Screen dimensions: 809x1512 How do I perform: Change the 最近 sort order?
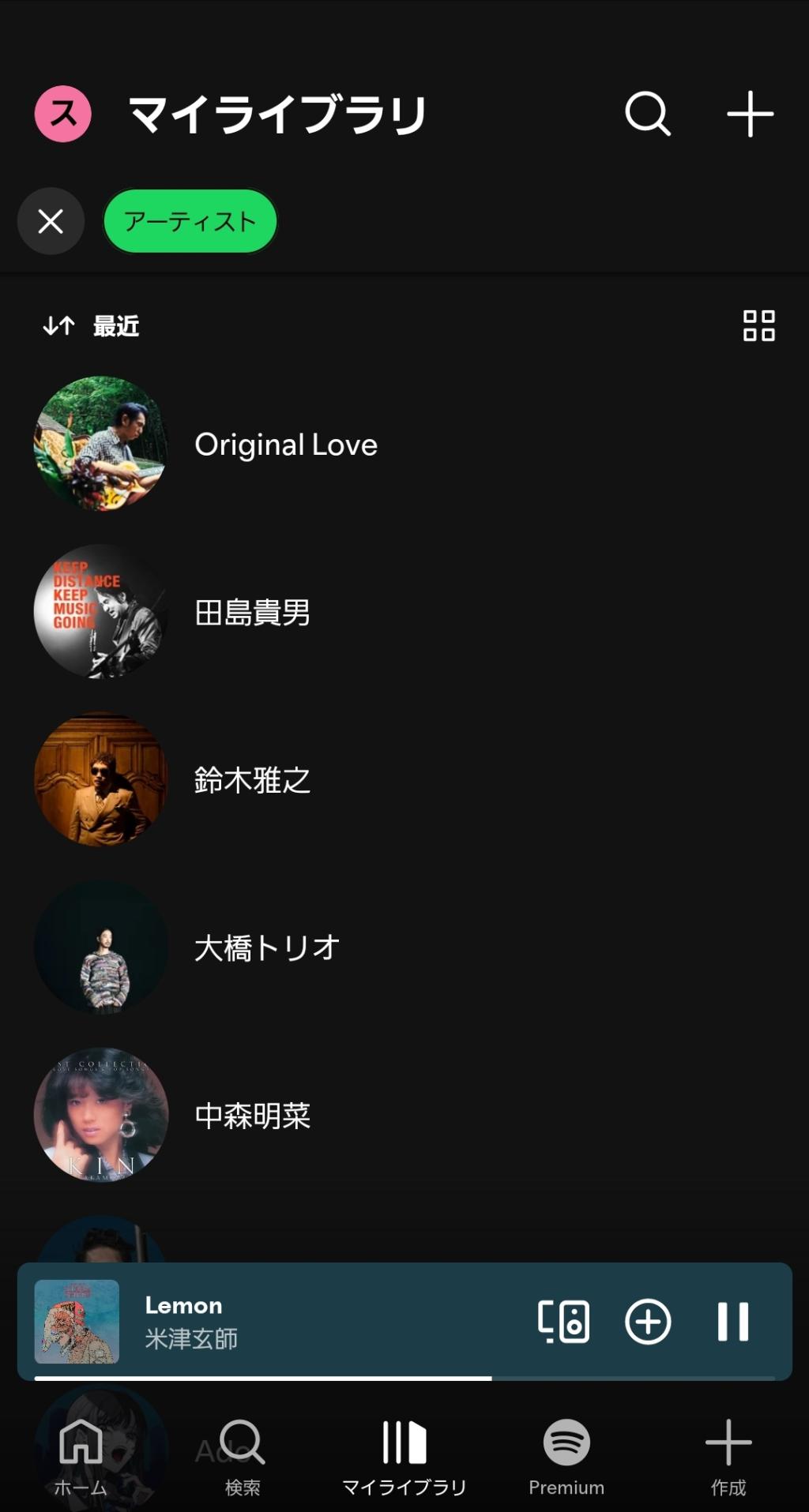(x=92, y=325)
